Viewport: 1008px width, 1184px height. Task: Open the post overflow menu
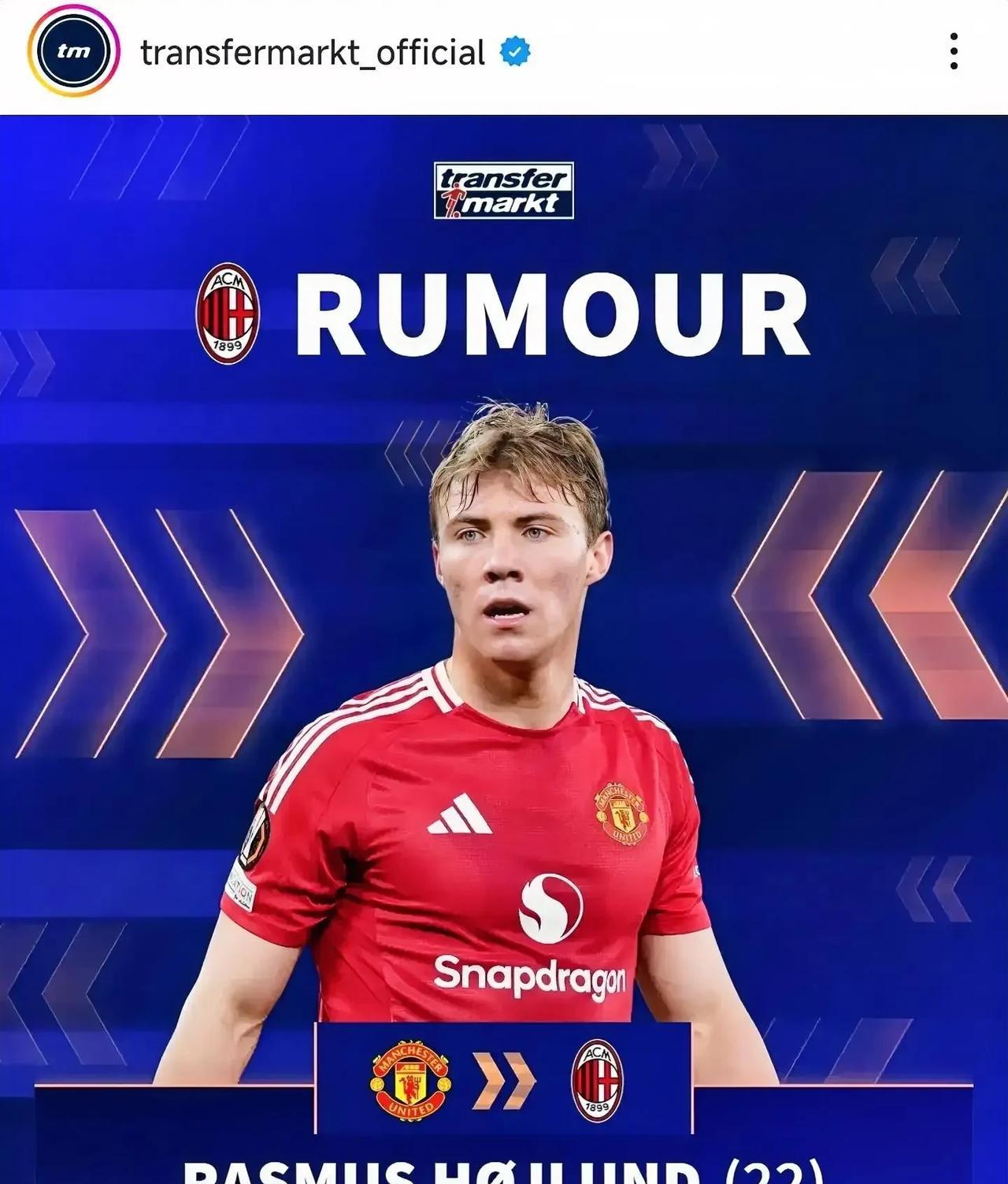pos(954,52)
